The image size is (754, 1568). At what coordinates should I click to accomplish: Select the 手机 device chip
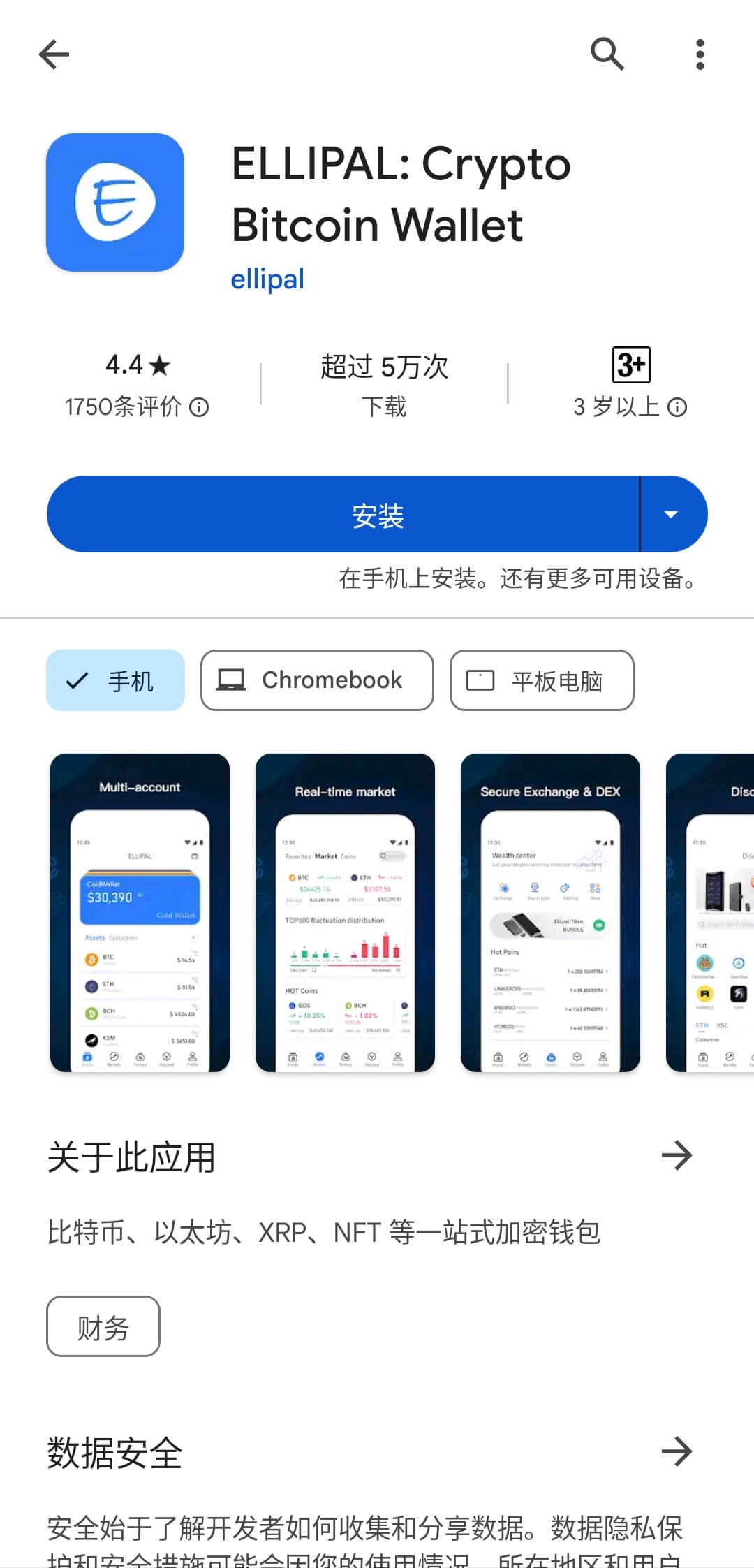(116, 680)
